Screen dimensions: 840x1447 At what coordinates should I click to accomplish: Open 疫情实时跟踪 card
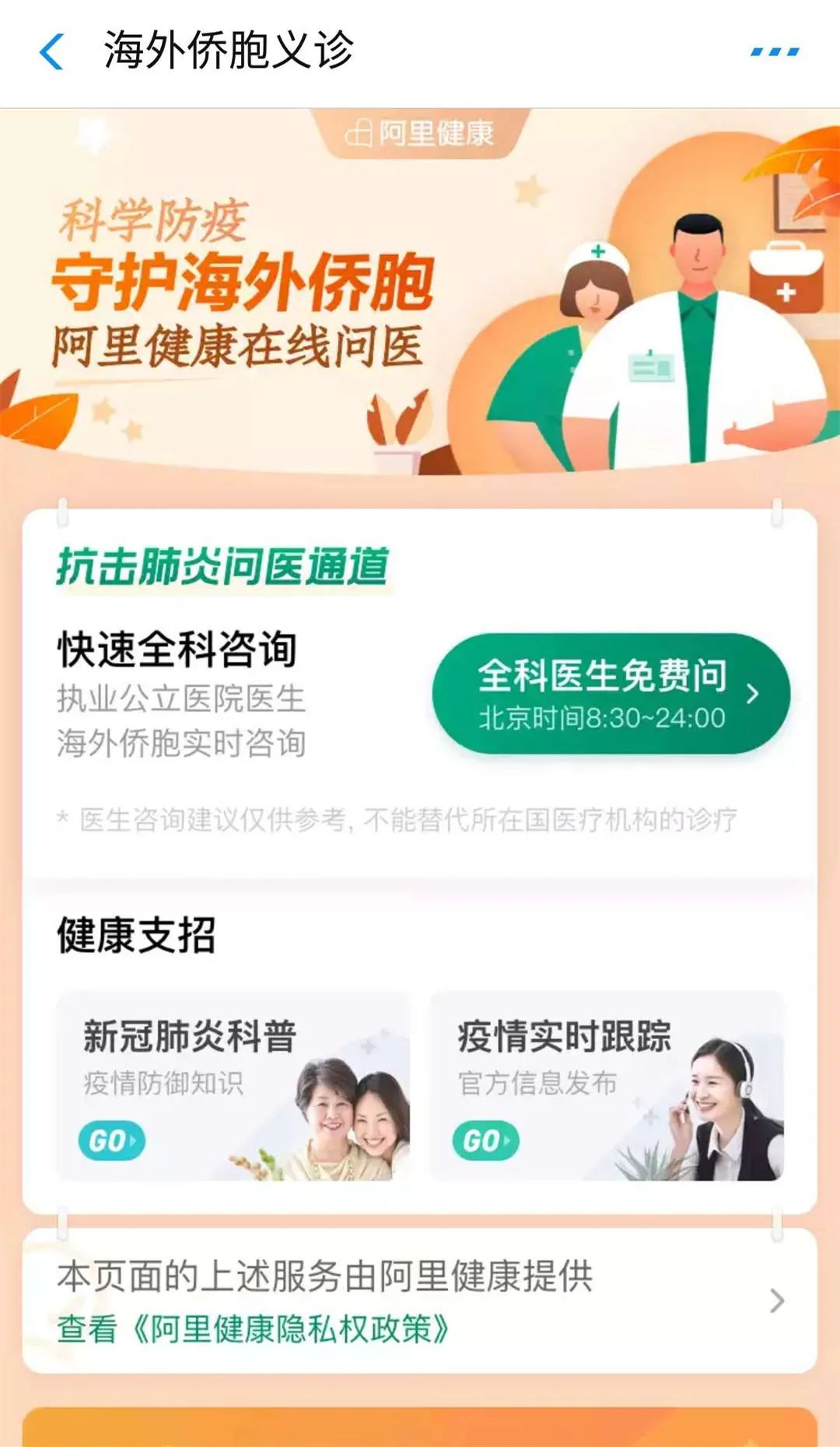pyautogui.click(x=607, y=1086)
